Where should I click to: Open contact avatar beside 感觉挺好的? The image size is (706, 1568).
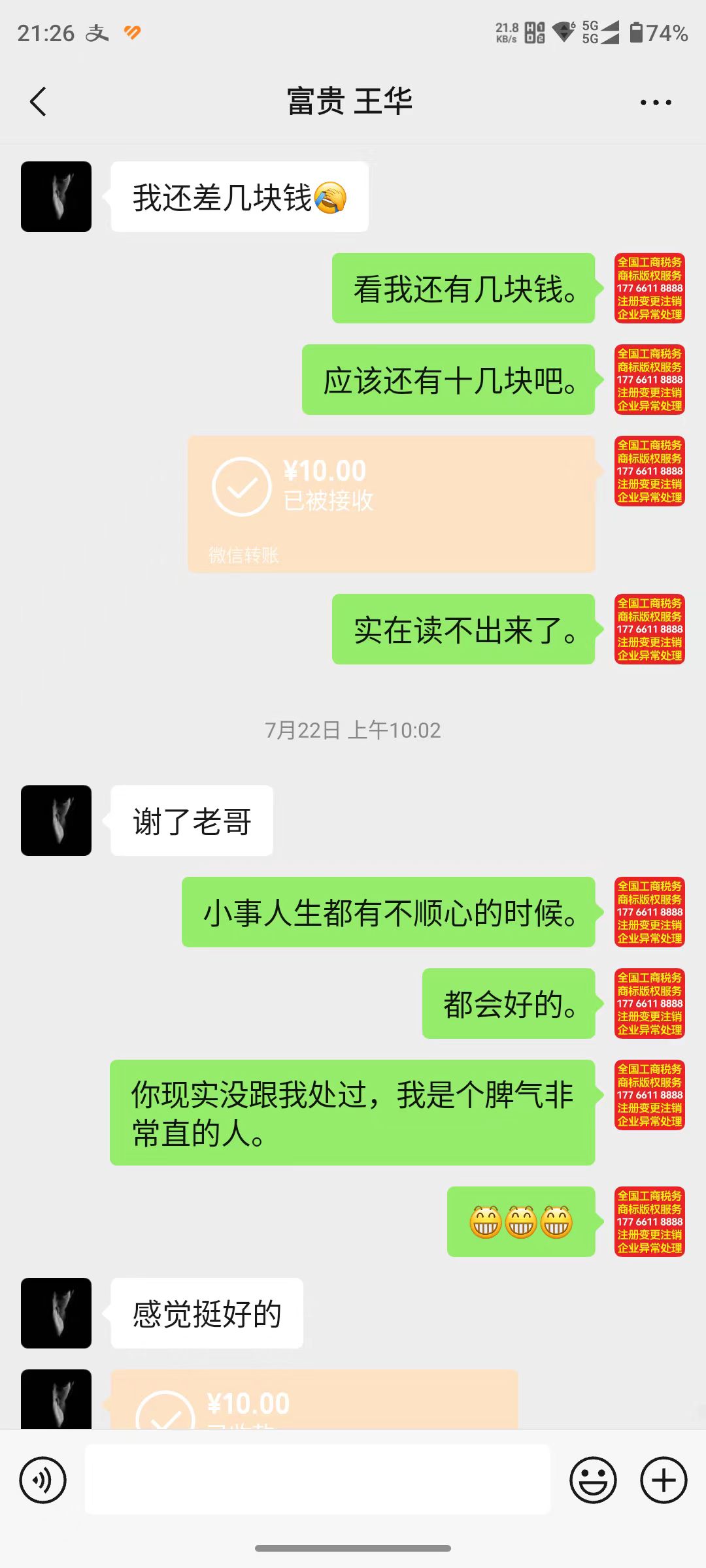click(x=56, y=1313)
